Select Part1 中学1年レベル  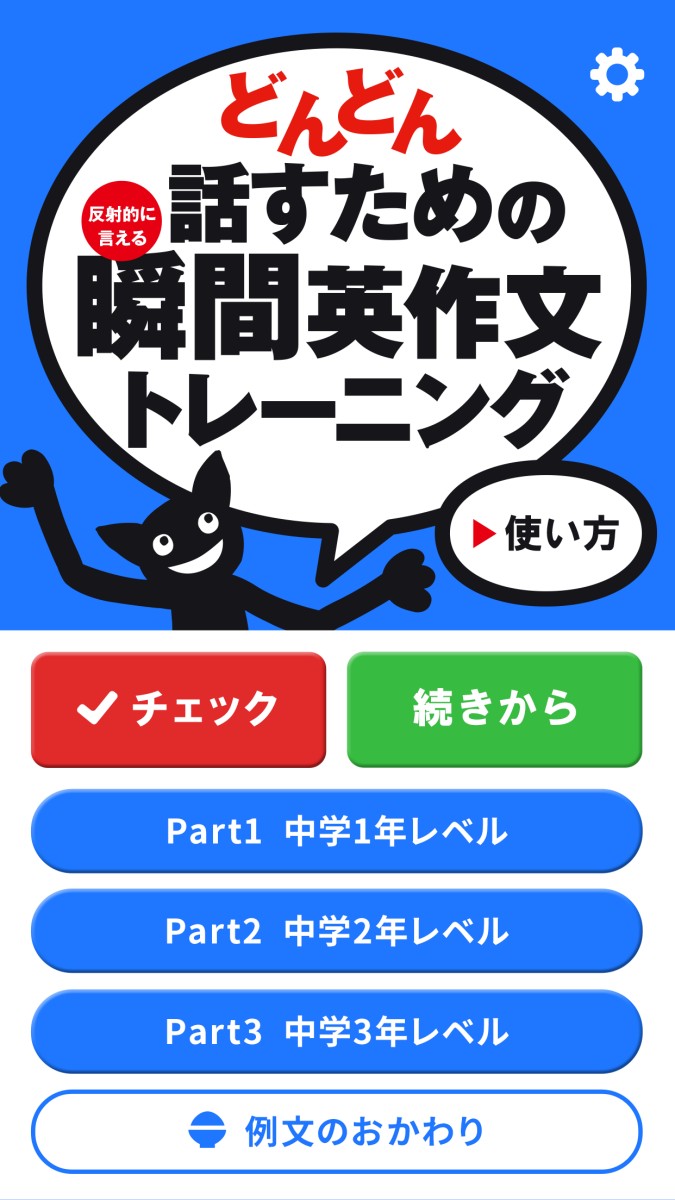337,831
